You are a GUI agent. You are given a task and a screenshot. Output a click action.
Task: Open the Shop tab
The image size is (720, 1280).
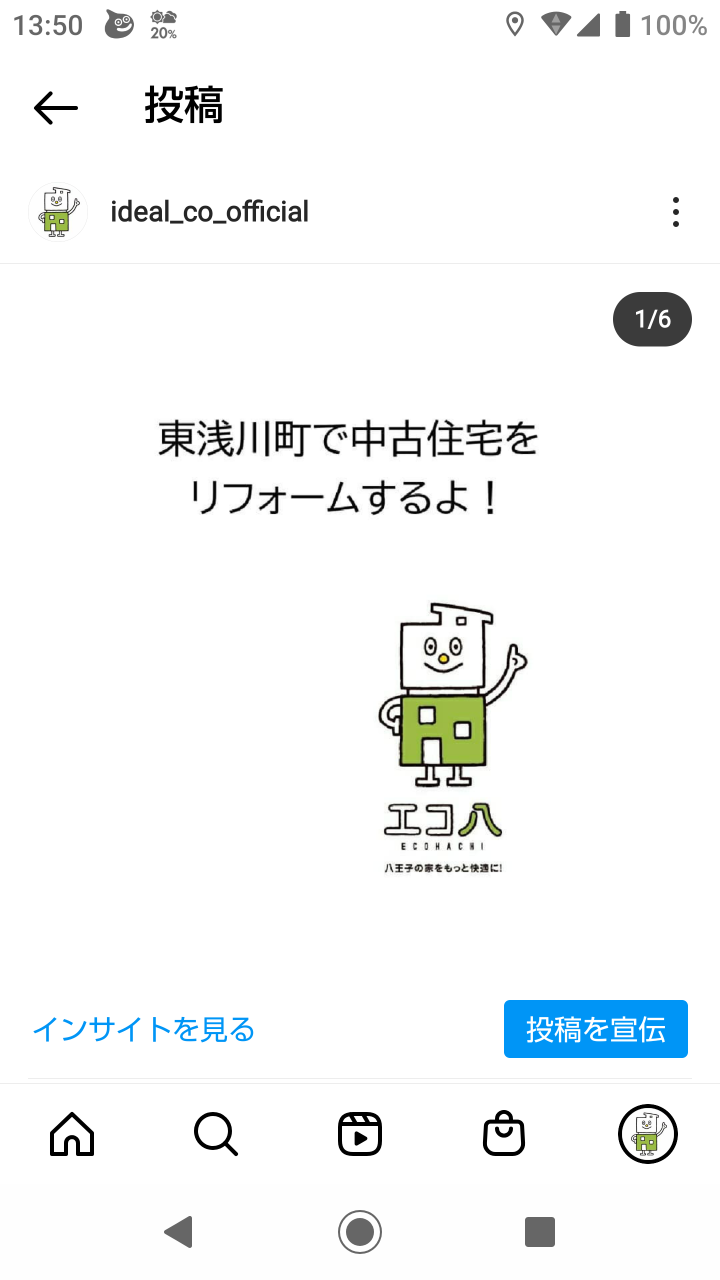[x=504, y=1134]
